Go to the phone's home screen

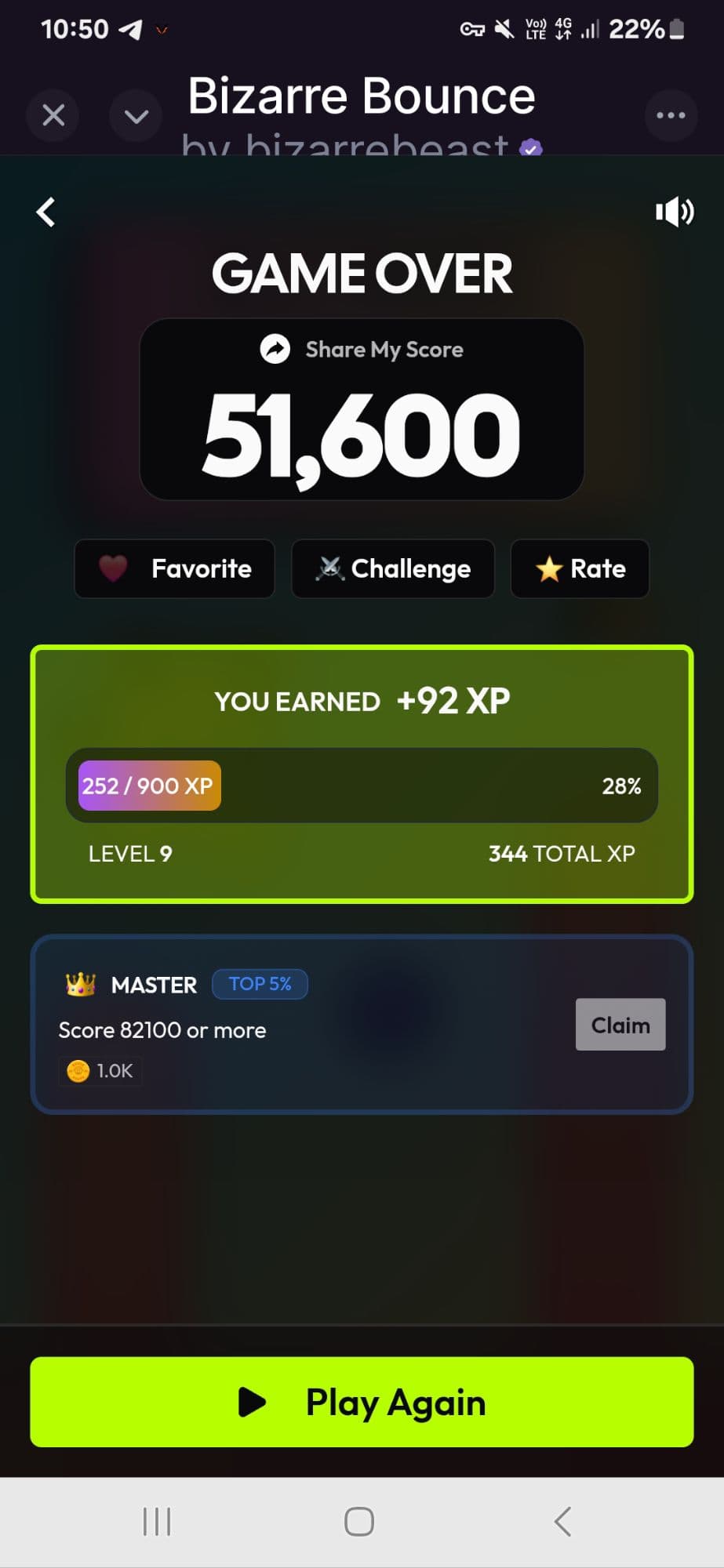coord(359,1522)
